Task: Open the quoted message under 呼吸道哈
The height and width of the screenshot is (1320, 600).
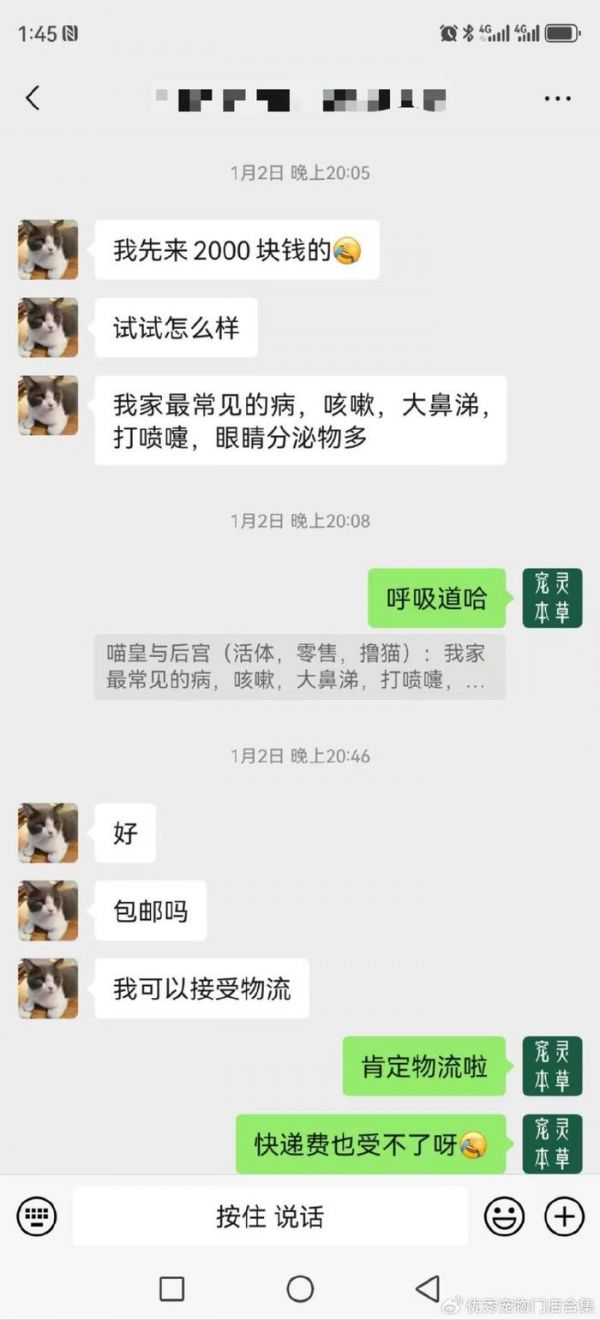Action: click(299, 667)
